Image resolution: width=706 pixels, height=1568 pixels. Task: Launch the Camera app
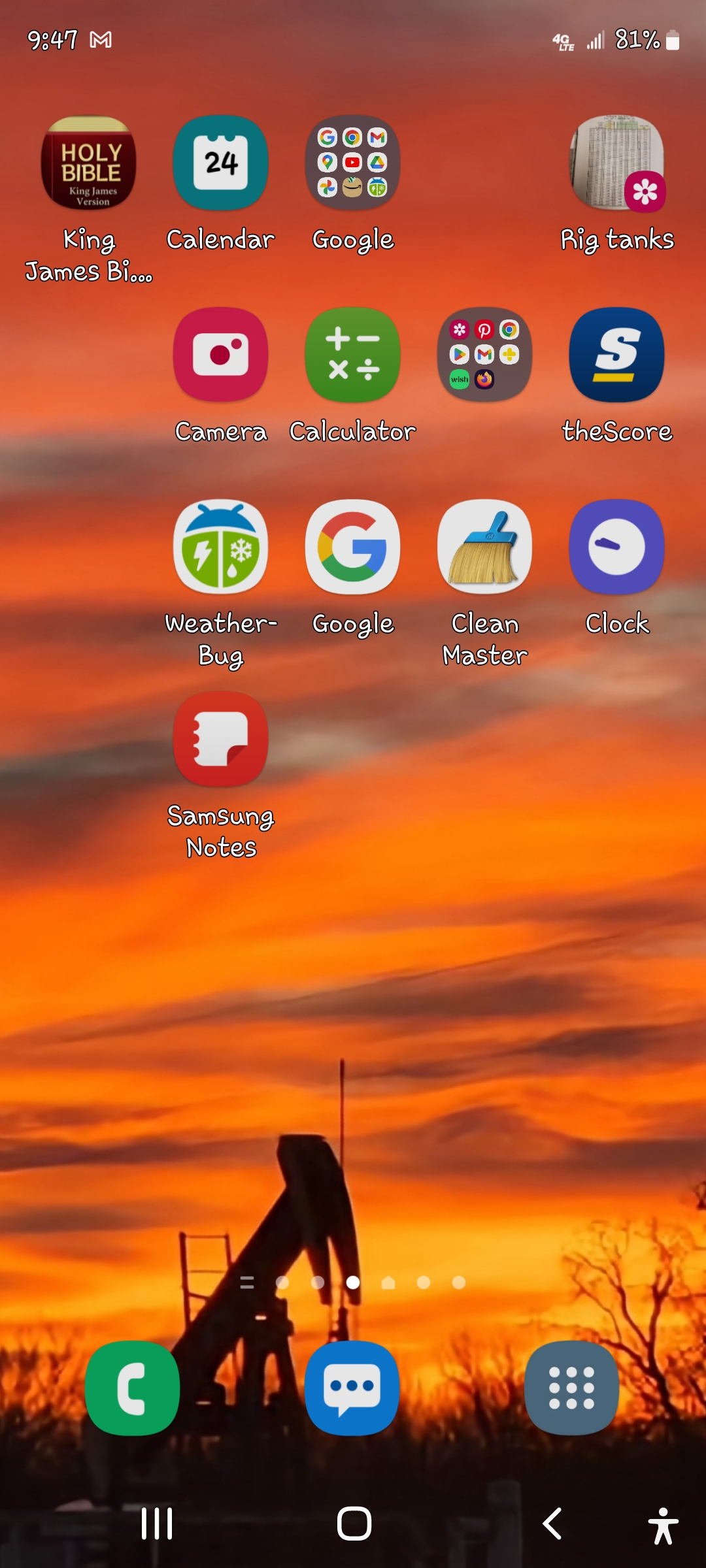click(x=221, y=355)
